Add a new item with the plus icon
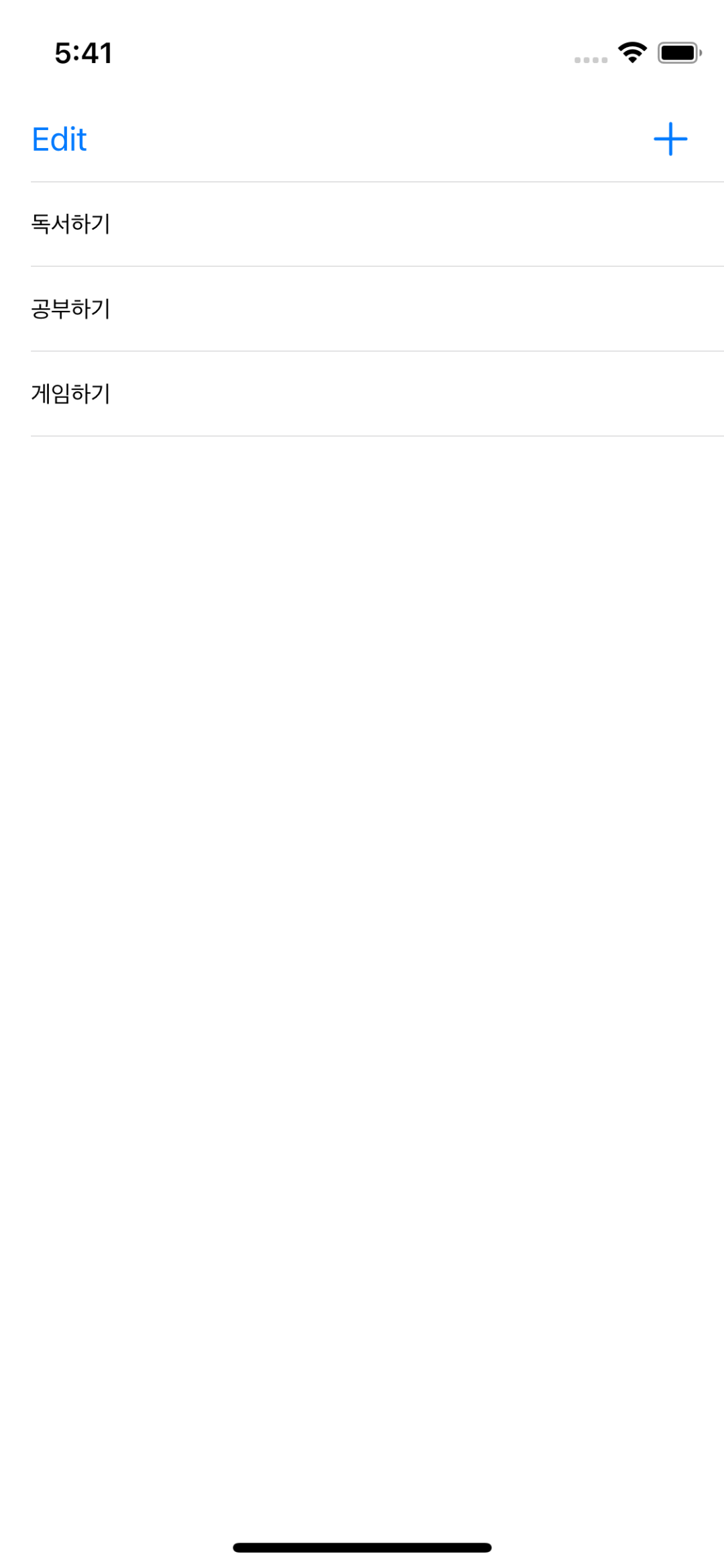The height and width of the screenshot is (1568, 724). point(670,139)
